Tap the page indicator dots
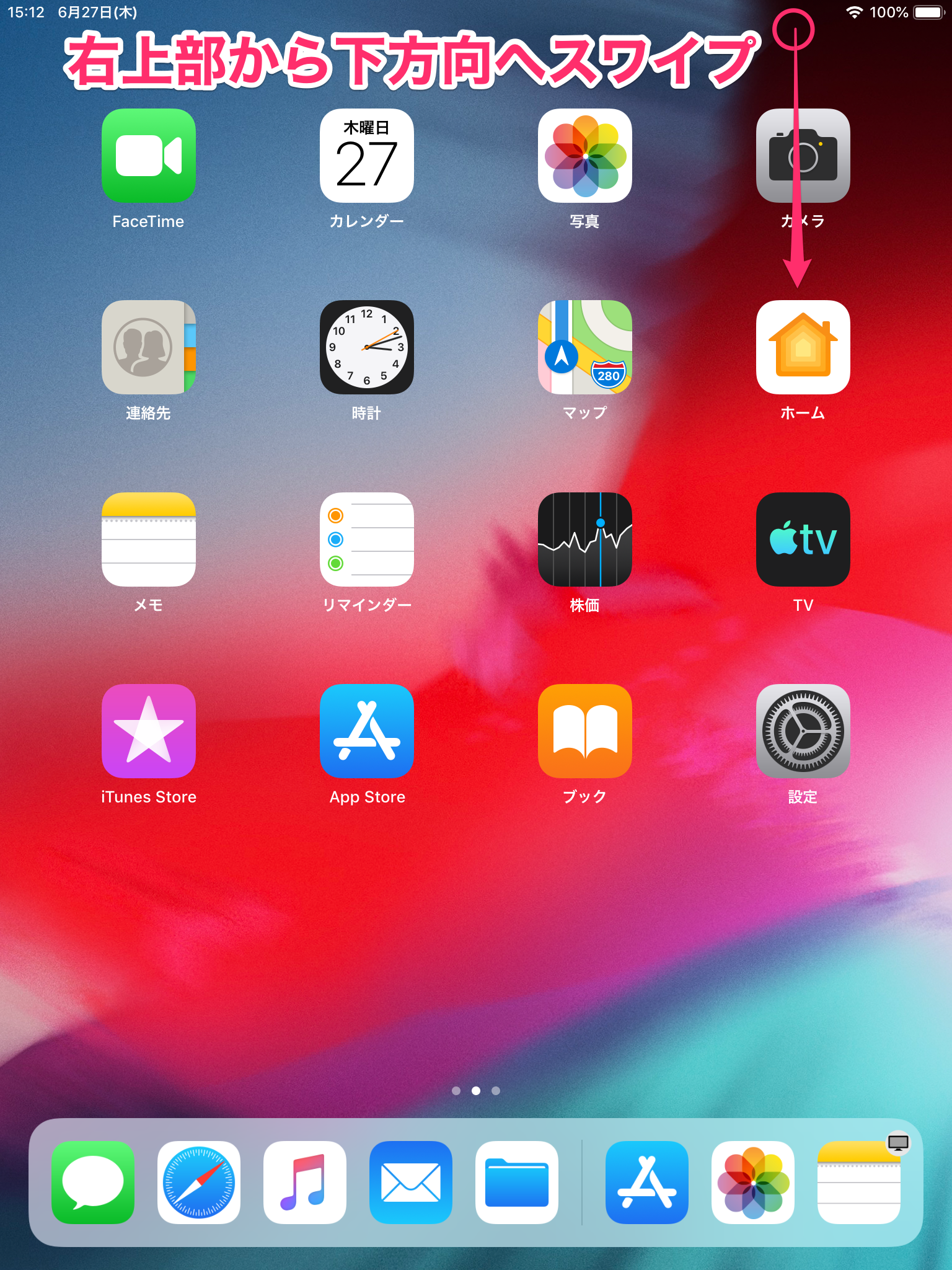Viewport: 952px width, 1270px height. (476, 1091)
